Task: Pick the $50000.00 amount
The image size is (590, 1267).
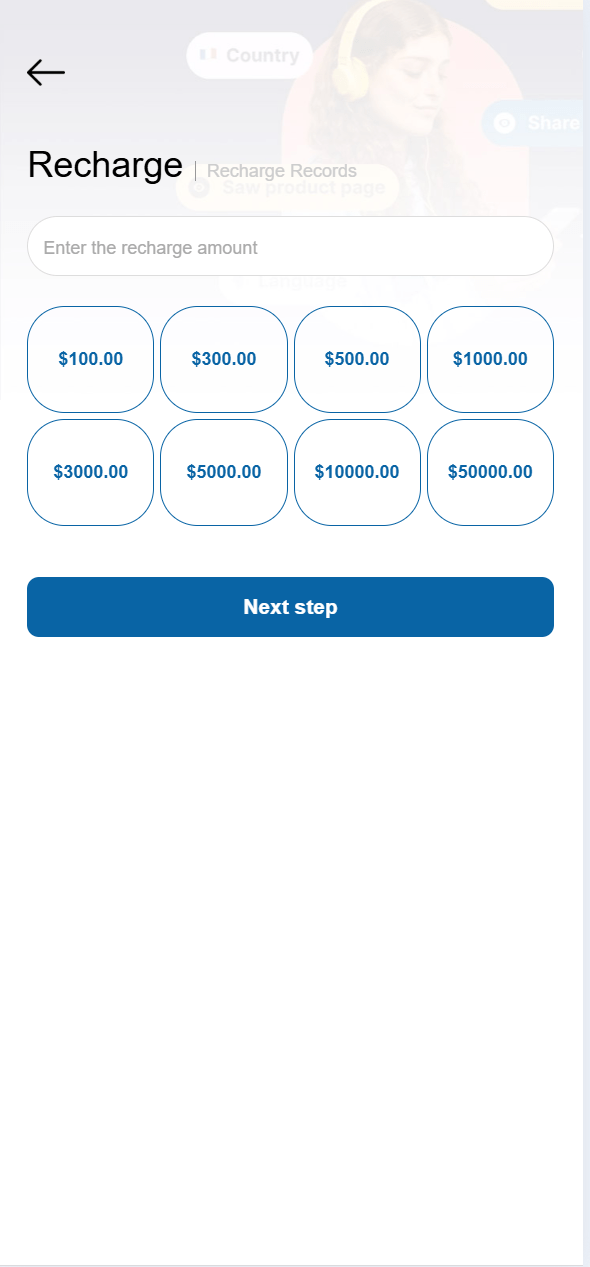Action: (490, 472)
